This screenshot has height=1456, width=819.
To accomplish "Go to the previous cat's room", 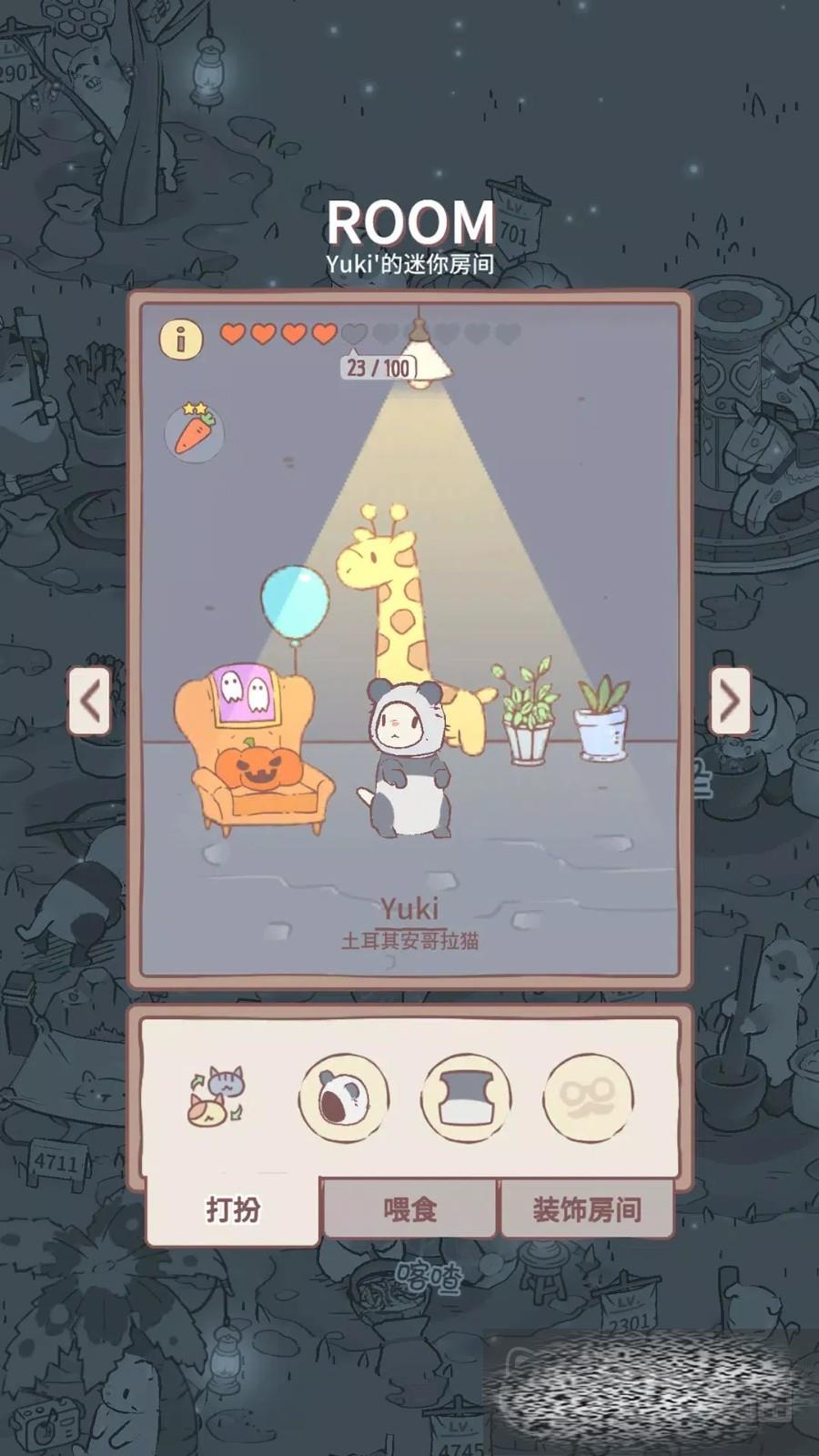I will [x=89, y=701].
